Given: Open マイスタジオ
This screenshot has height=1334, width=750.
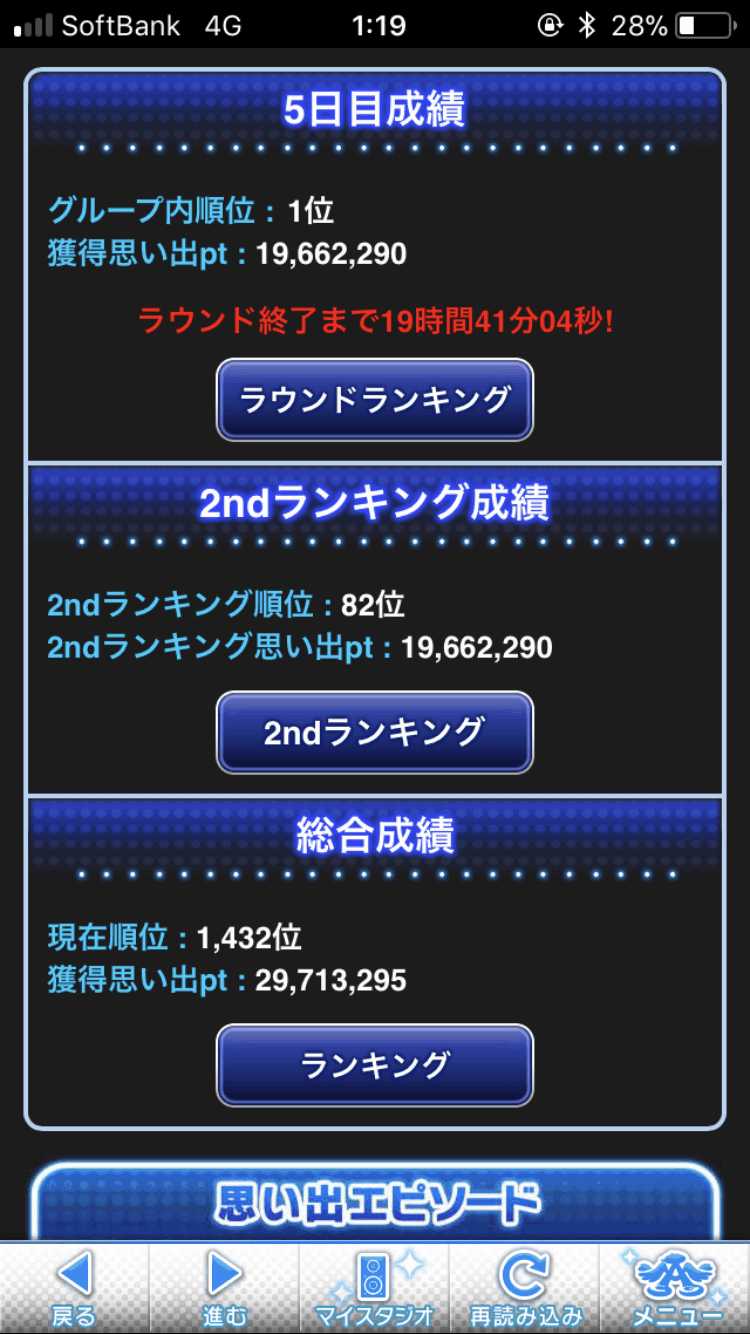Looking at the screenshot, I should click(x=374, y=1288).
